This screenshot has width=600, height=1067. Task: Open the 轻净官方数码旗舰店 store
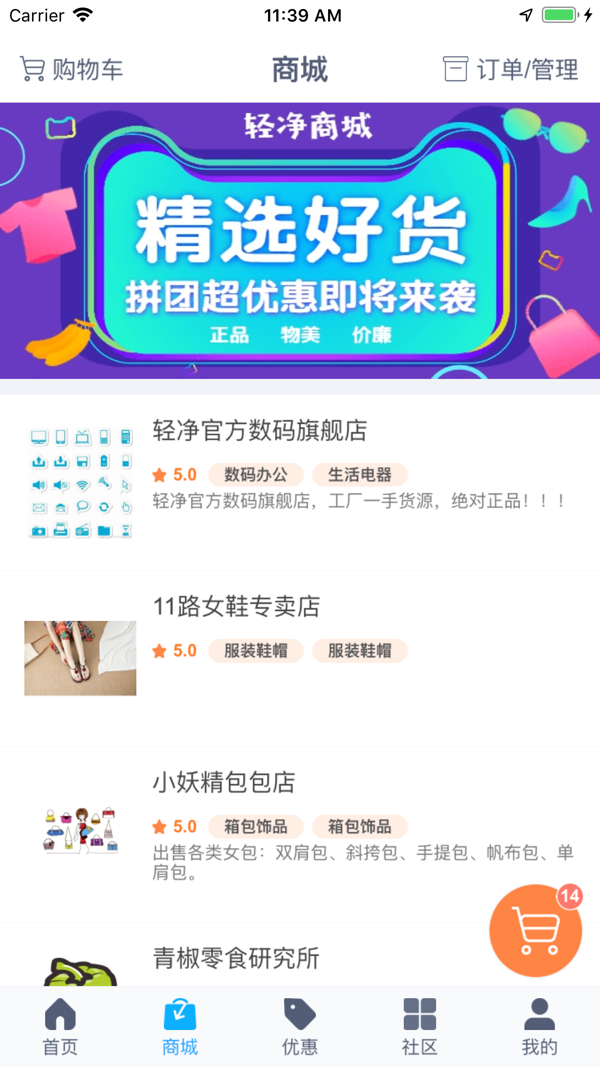tap(300, 482)
